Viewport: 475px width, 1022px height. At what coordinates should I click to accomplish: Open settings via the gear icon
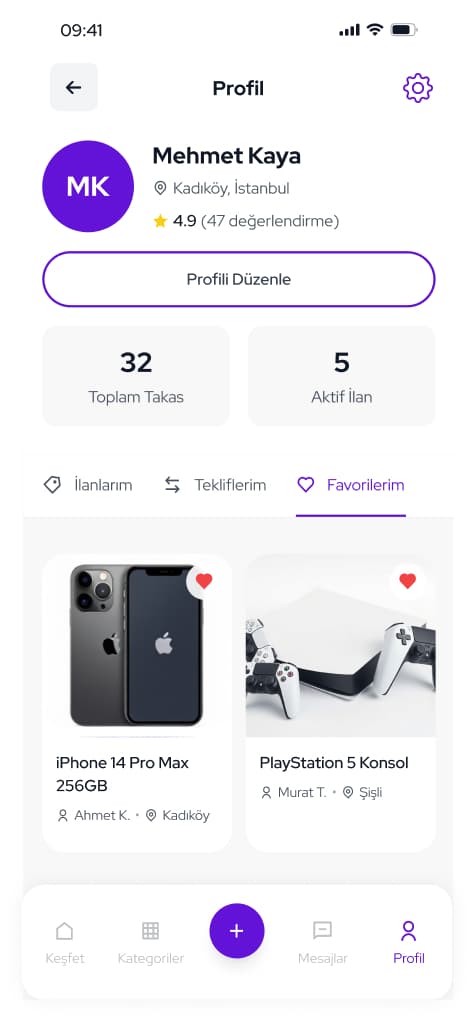[418, 88]
